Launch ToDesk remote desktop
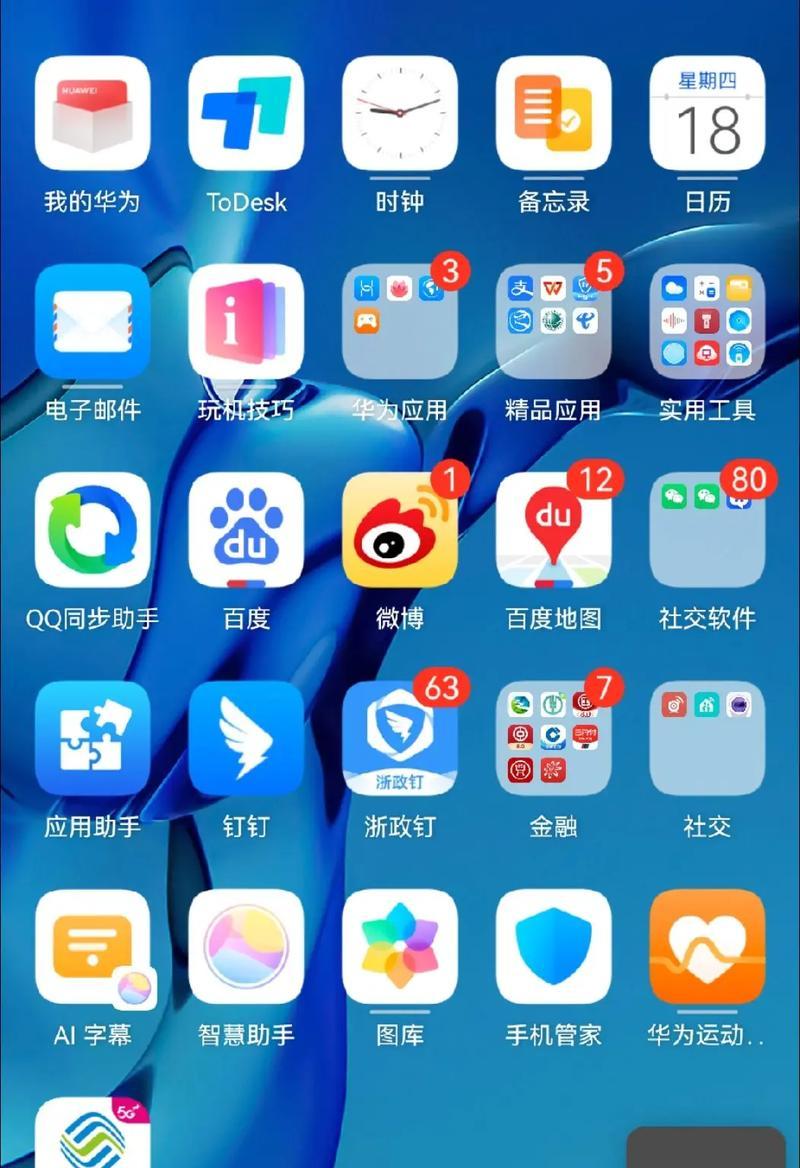Image resolution: width=800 pixels, height=1168 pixels. (x=246, y=113)
